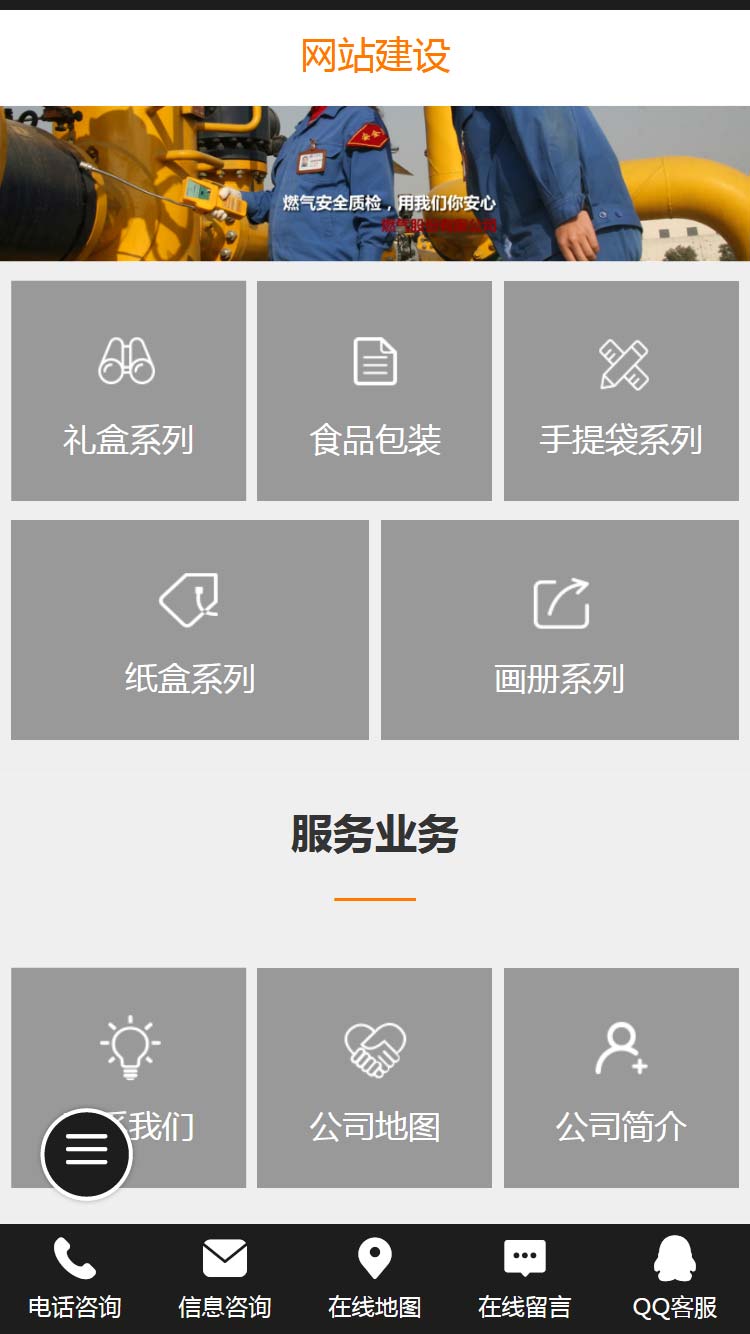This screenshot has height=1334, width=750.
Task: Switch to 在线地图 in the bottom bar
Action: point(375,1279)
